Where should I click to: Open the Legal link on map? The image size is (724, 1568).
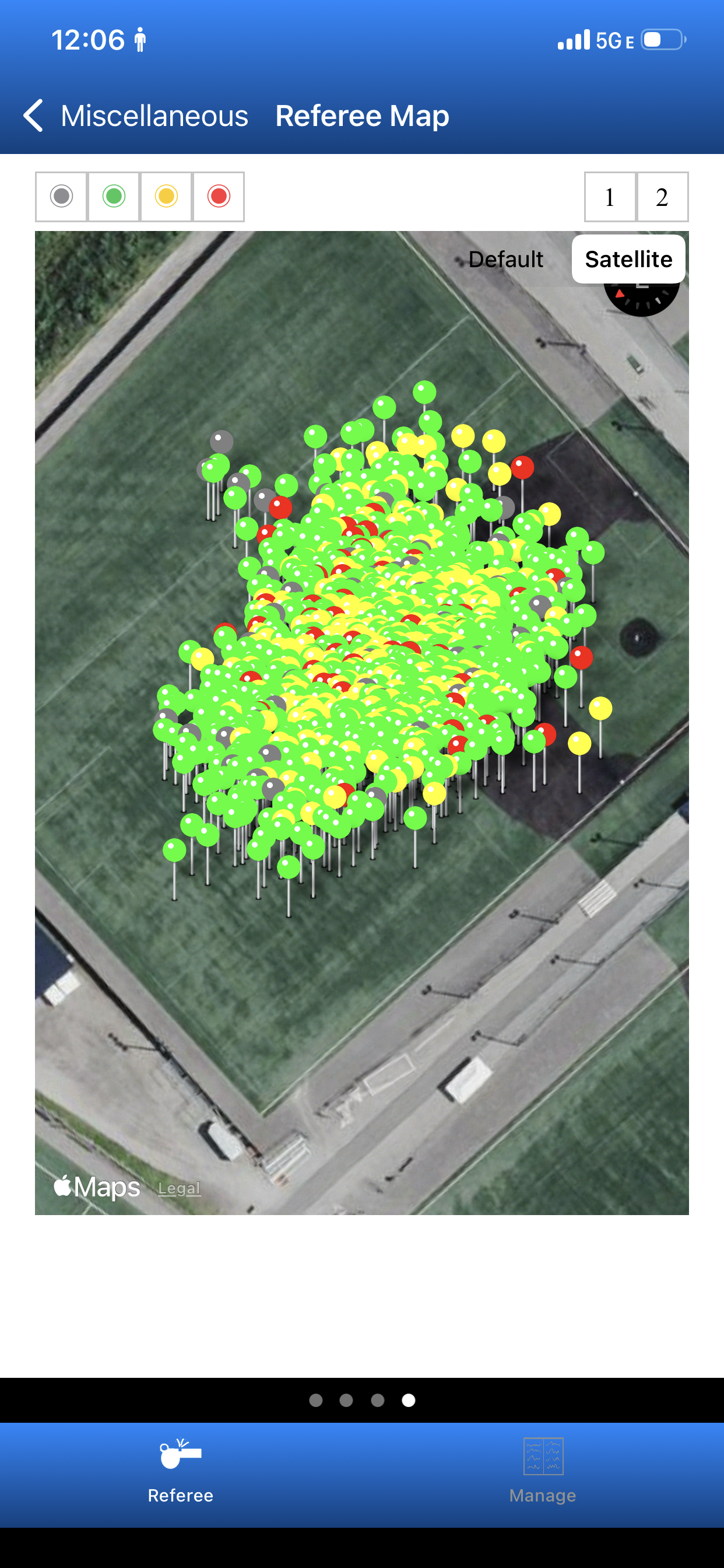pos(179,1188)
